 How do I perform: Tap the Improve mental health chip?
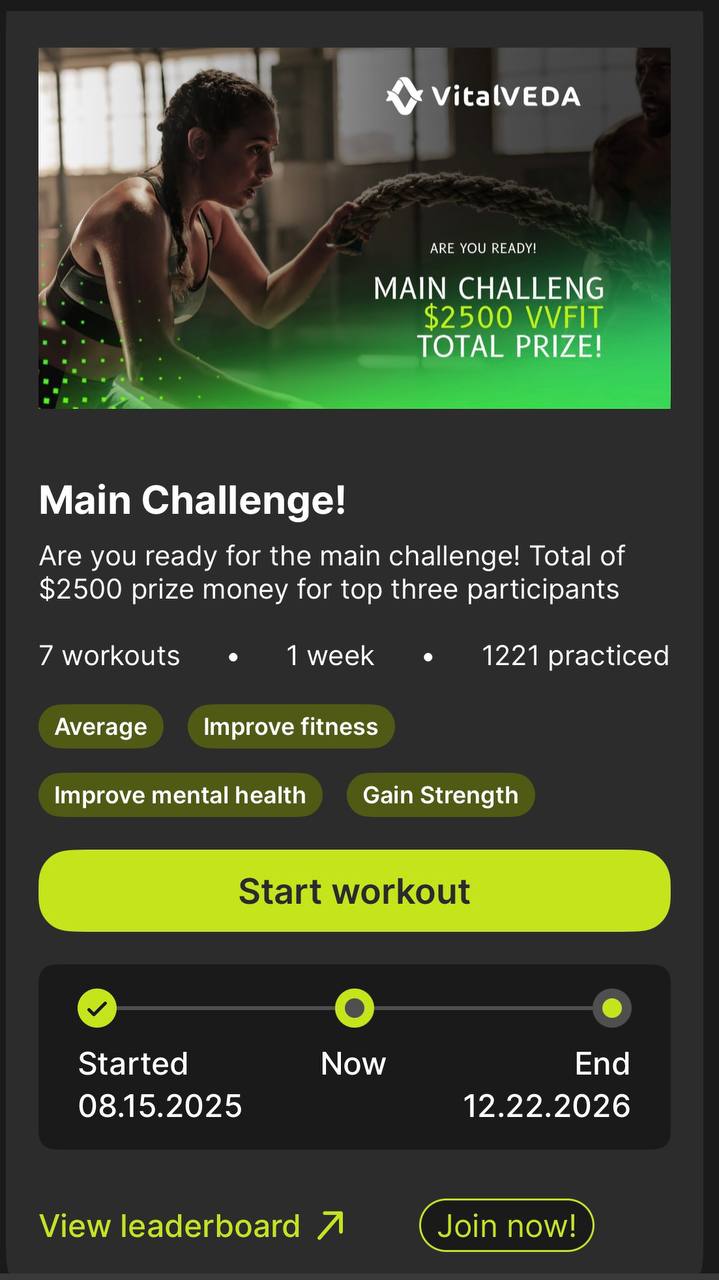tap(180, 795)
